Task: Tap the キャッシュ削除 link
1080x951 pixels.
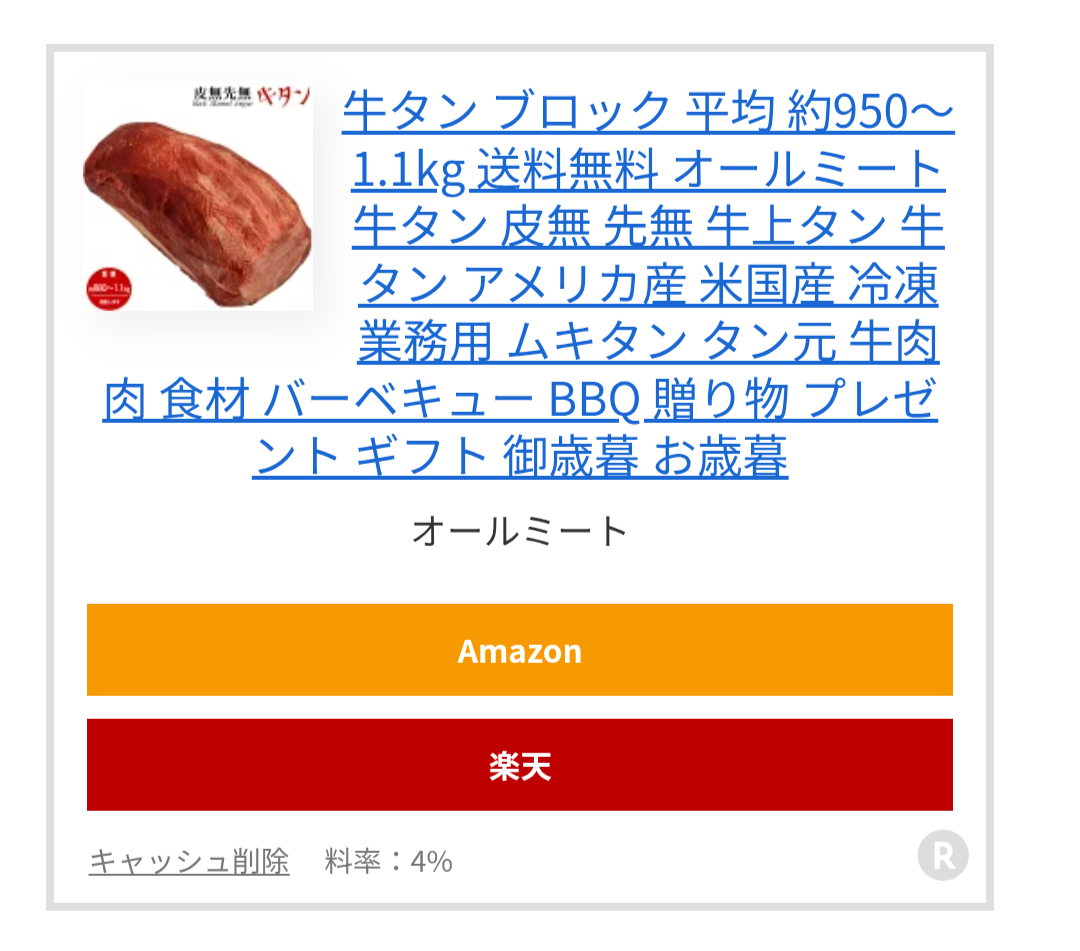Action: point(189,861)
